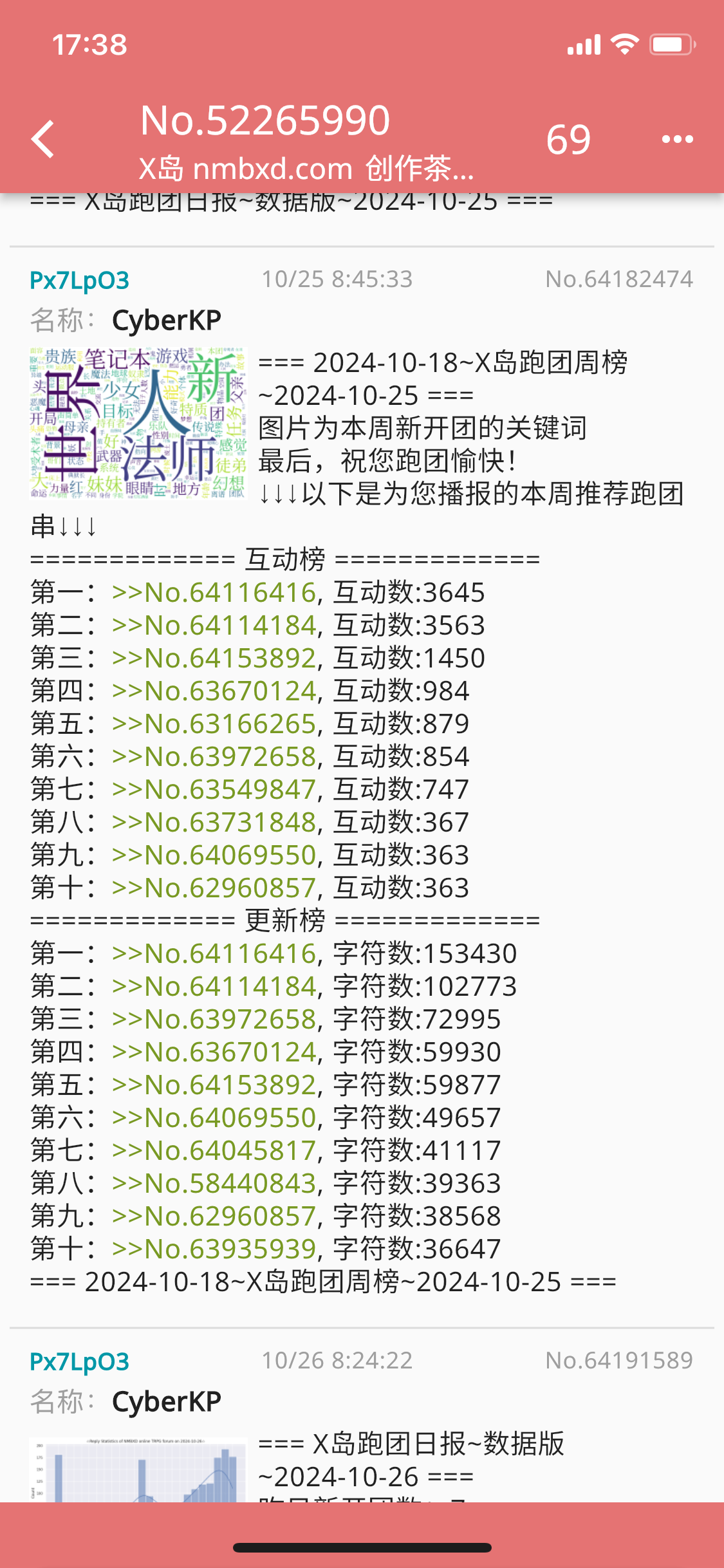Open post number No.64191589
724x1568 pixels.
[618, 1360]
